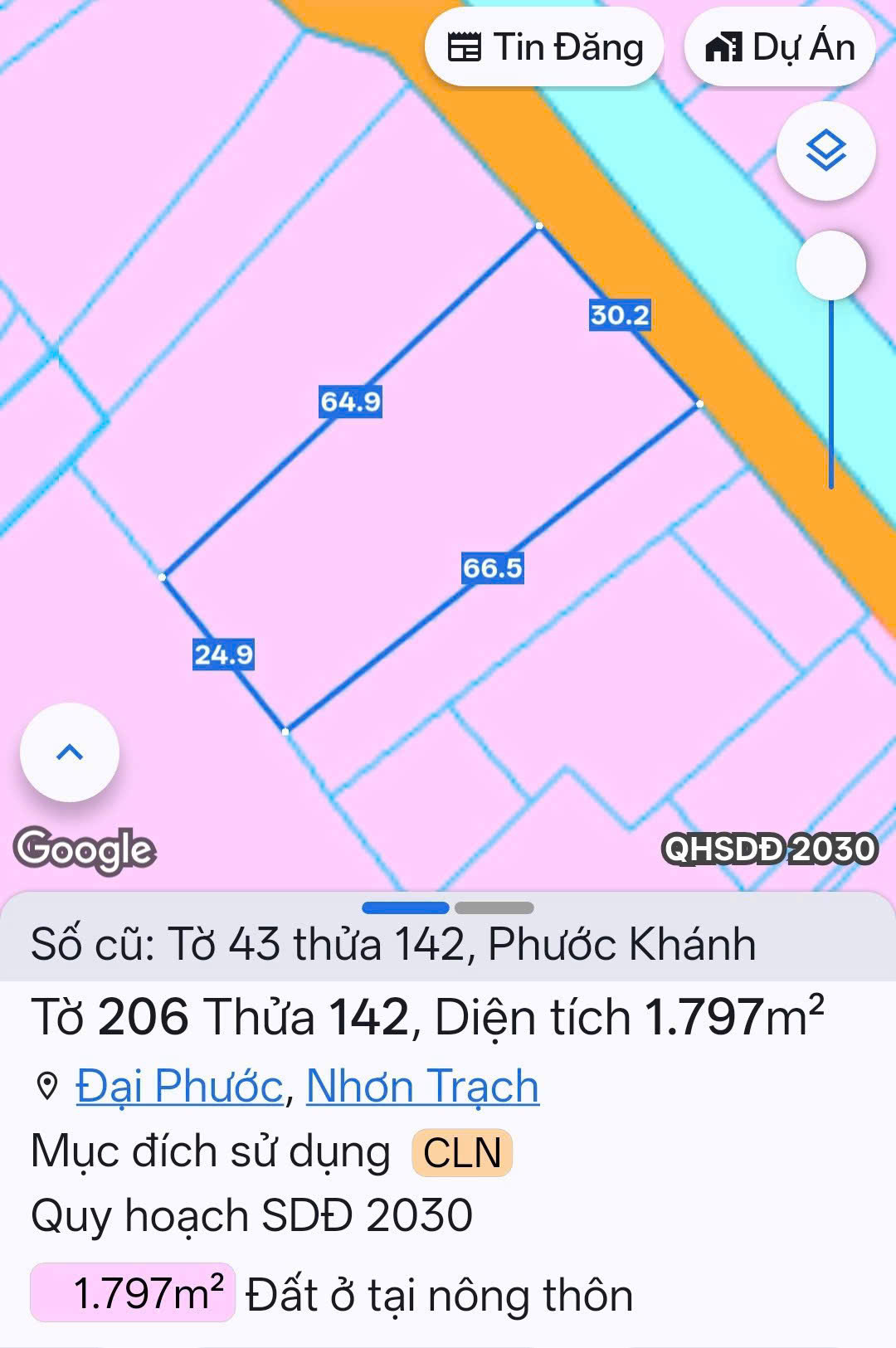Expand the panel with up arrow

click(x=70, y=752)
